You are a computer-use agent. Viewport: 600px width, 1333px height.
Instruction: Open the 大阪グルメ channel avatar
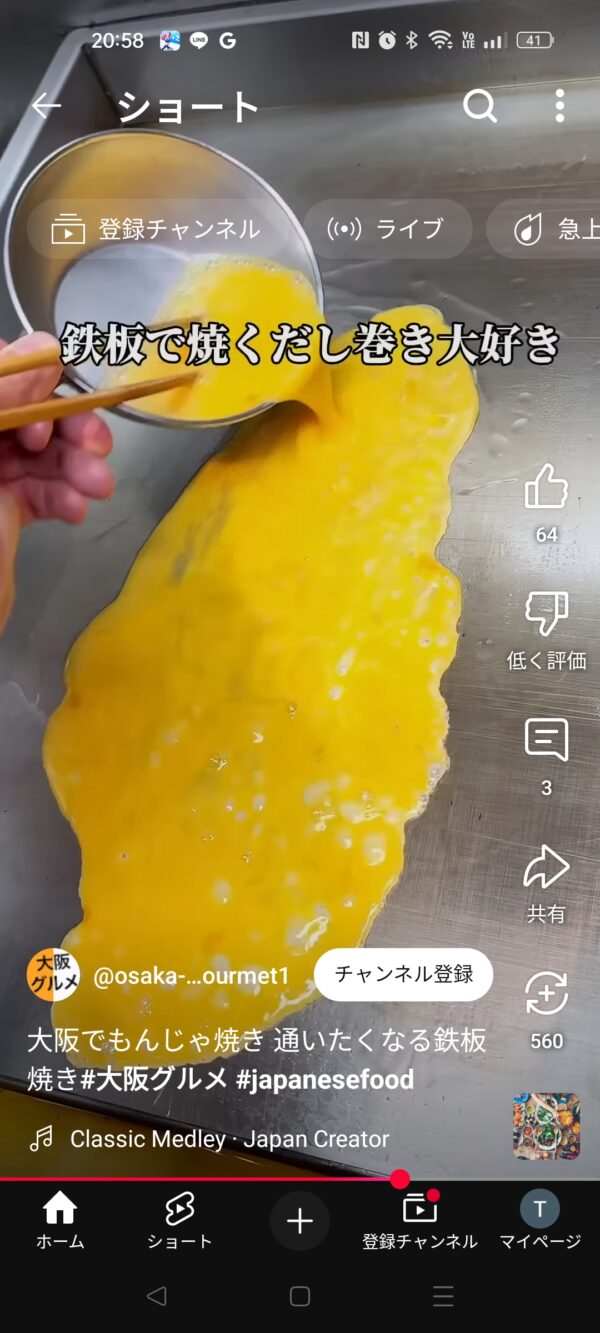point(53,975)
